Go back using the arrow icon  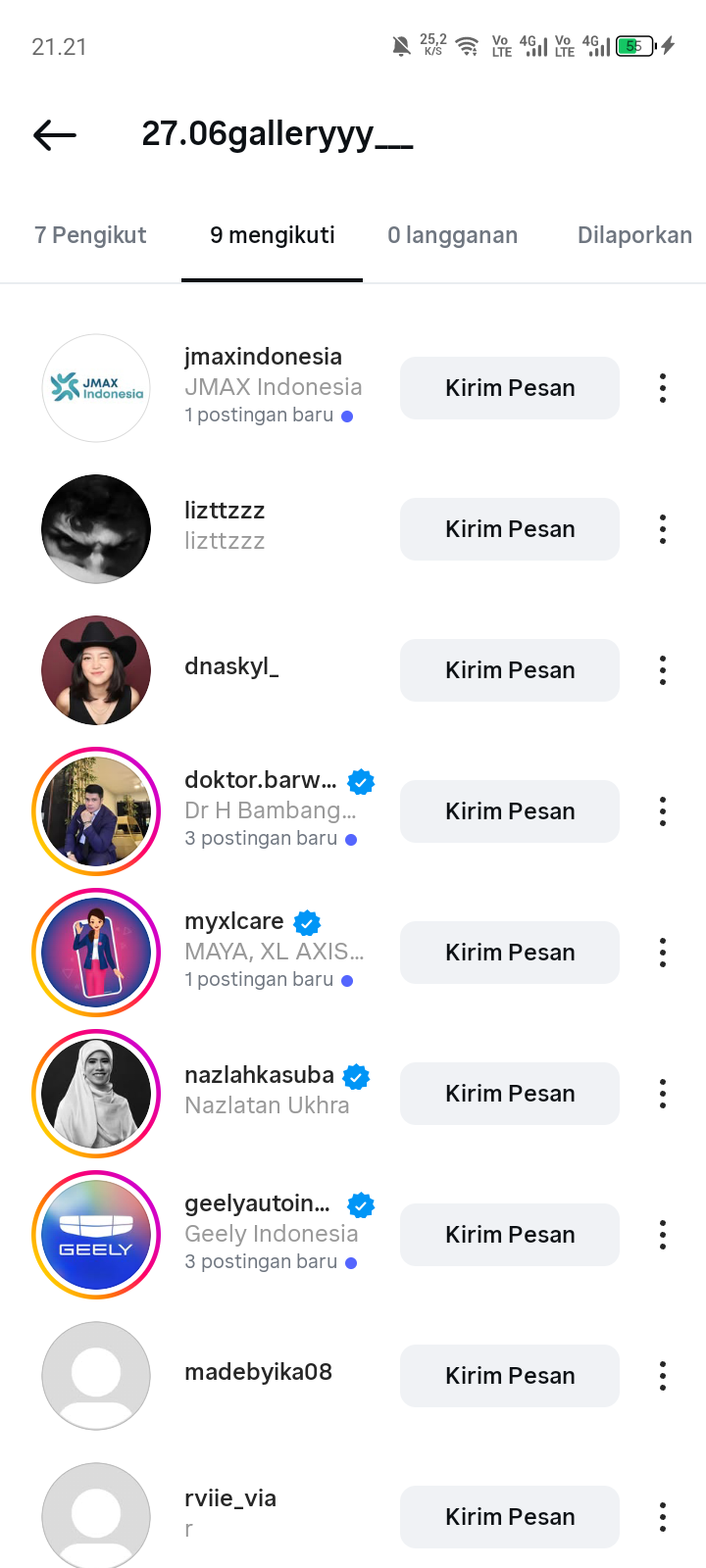click(x=55, y=135)
